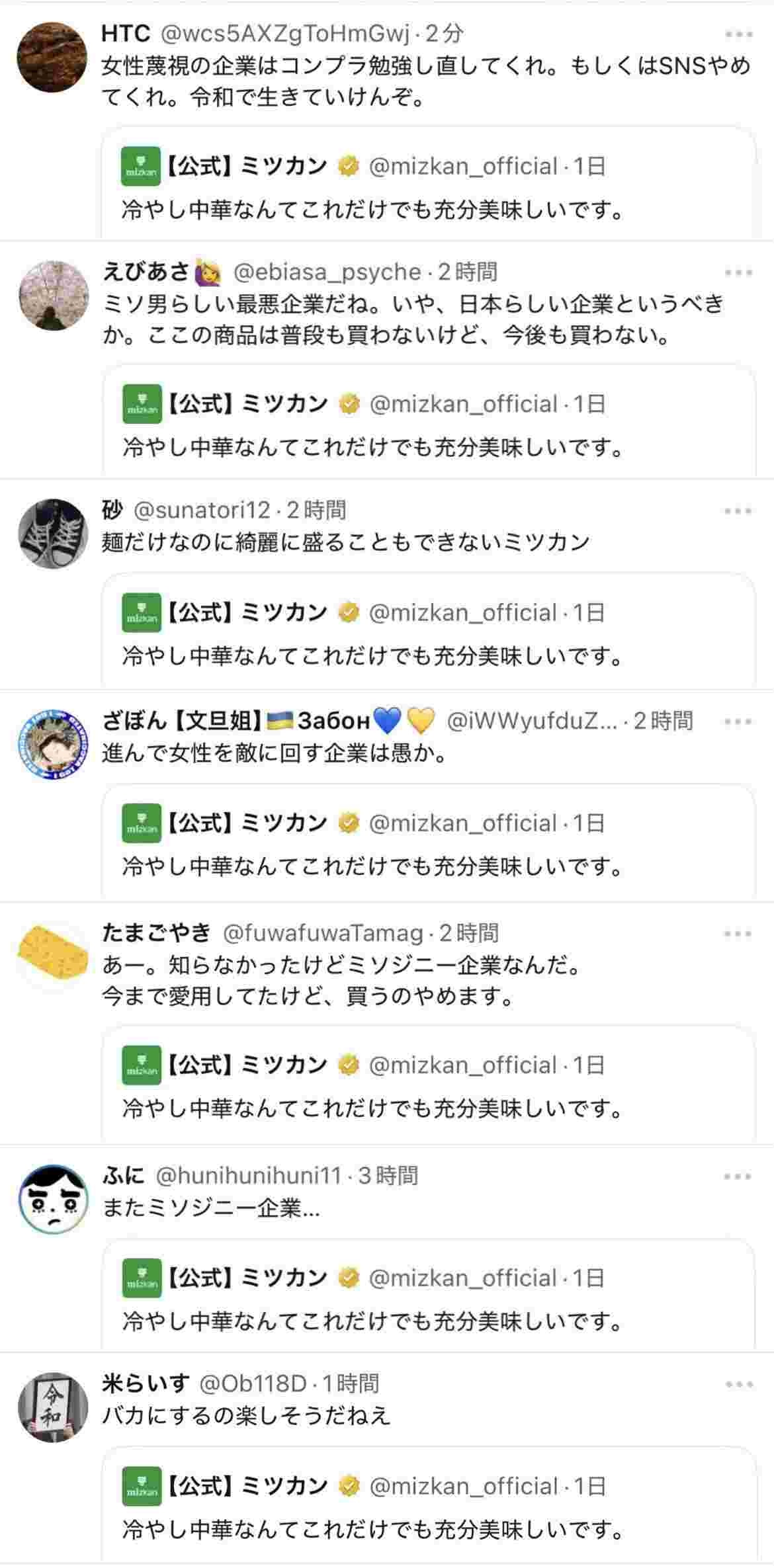Tap the more icon on ふに's tweet
The image size is (774, 1568).
point(738,1176)
